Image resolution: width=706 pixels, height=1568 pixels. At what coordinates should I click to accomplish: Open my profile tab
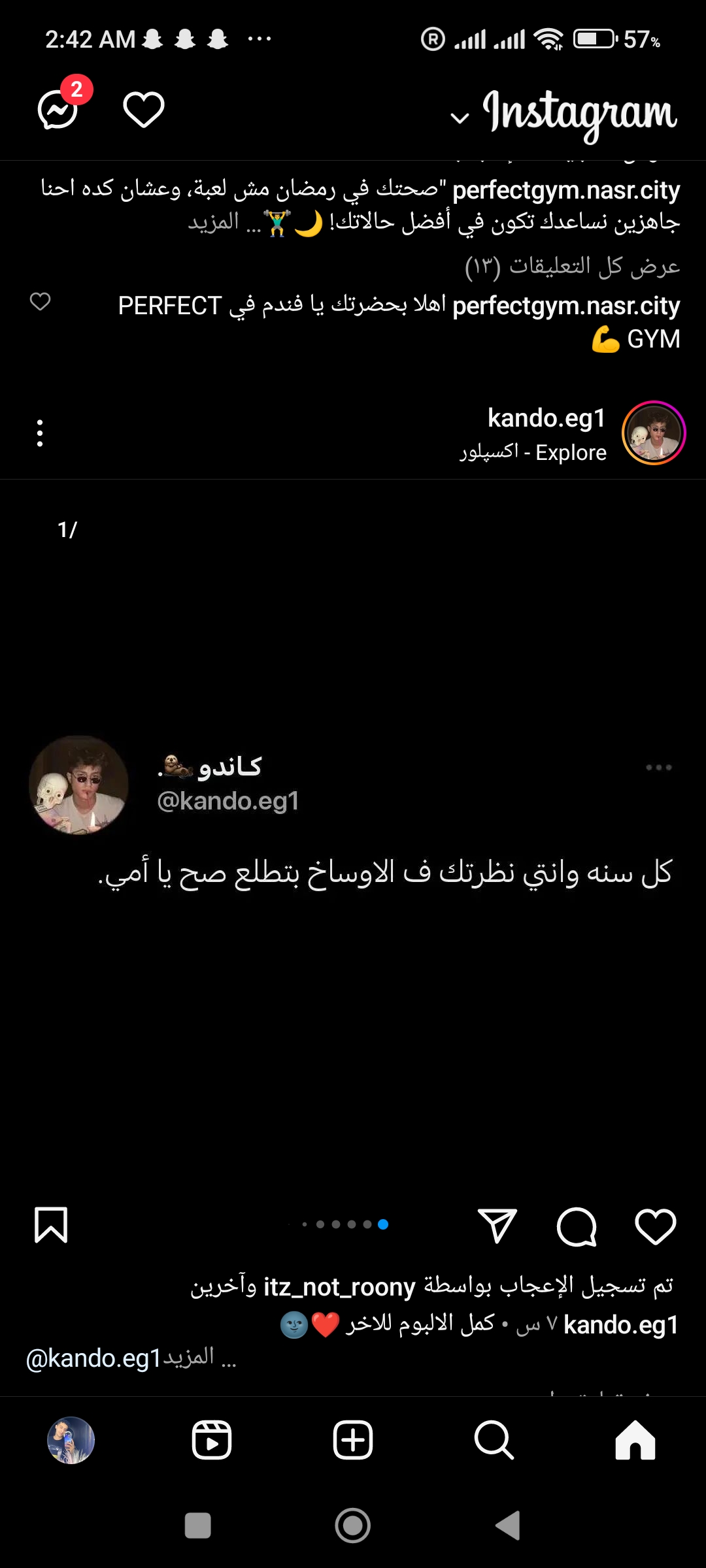(71, 1440)
